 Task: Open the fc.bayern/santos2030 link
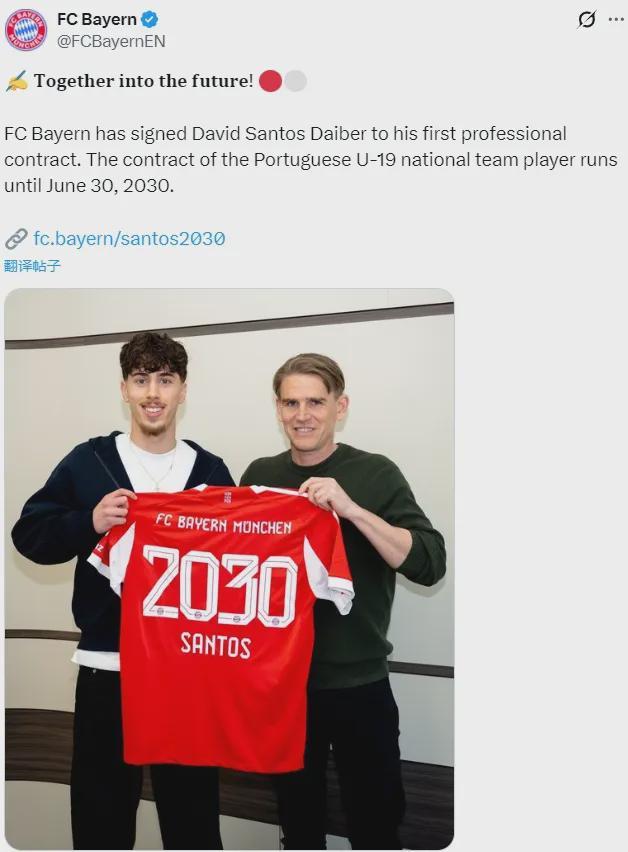(129, 238)
